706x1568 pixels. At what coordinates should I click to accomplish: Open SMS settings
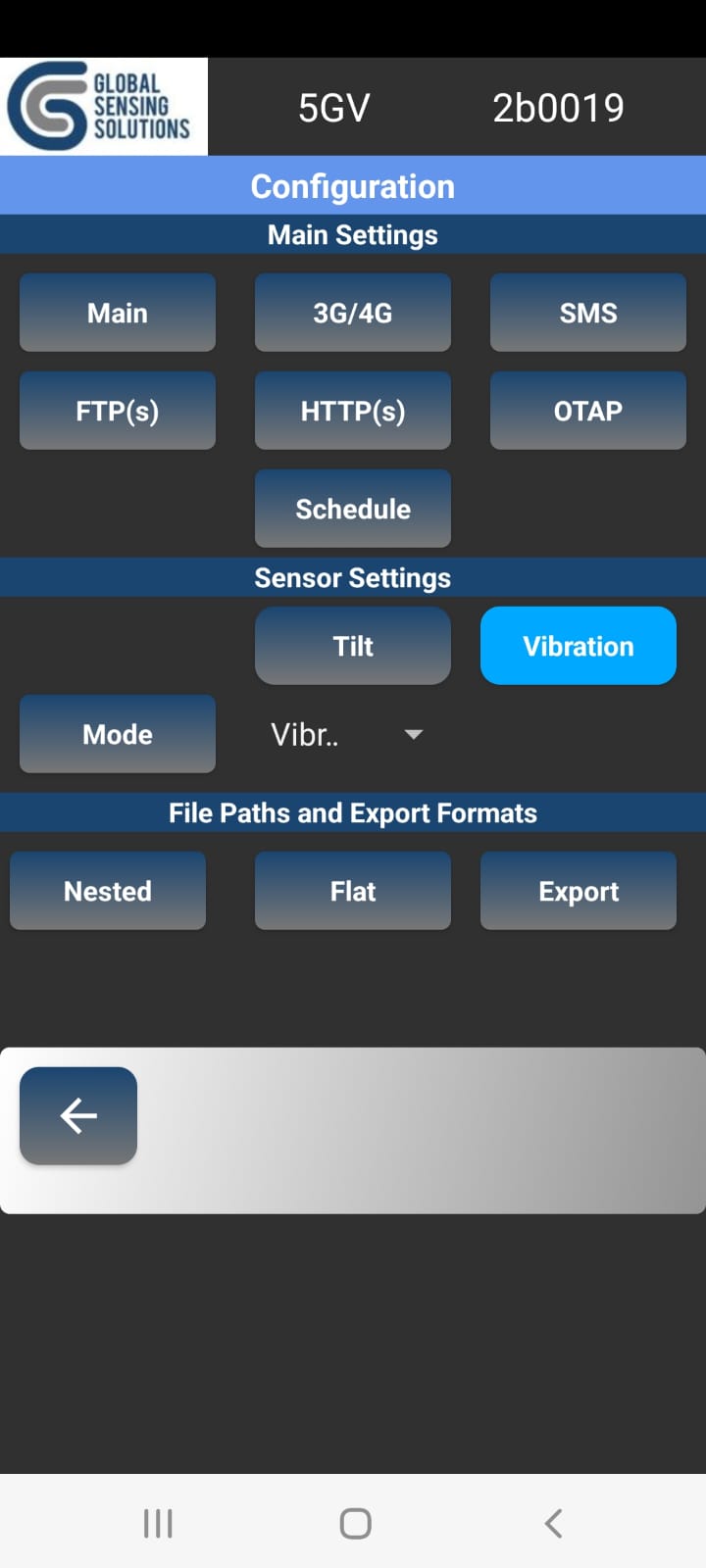588,313
